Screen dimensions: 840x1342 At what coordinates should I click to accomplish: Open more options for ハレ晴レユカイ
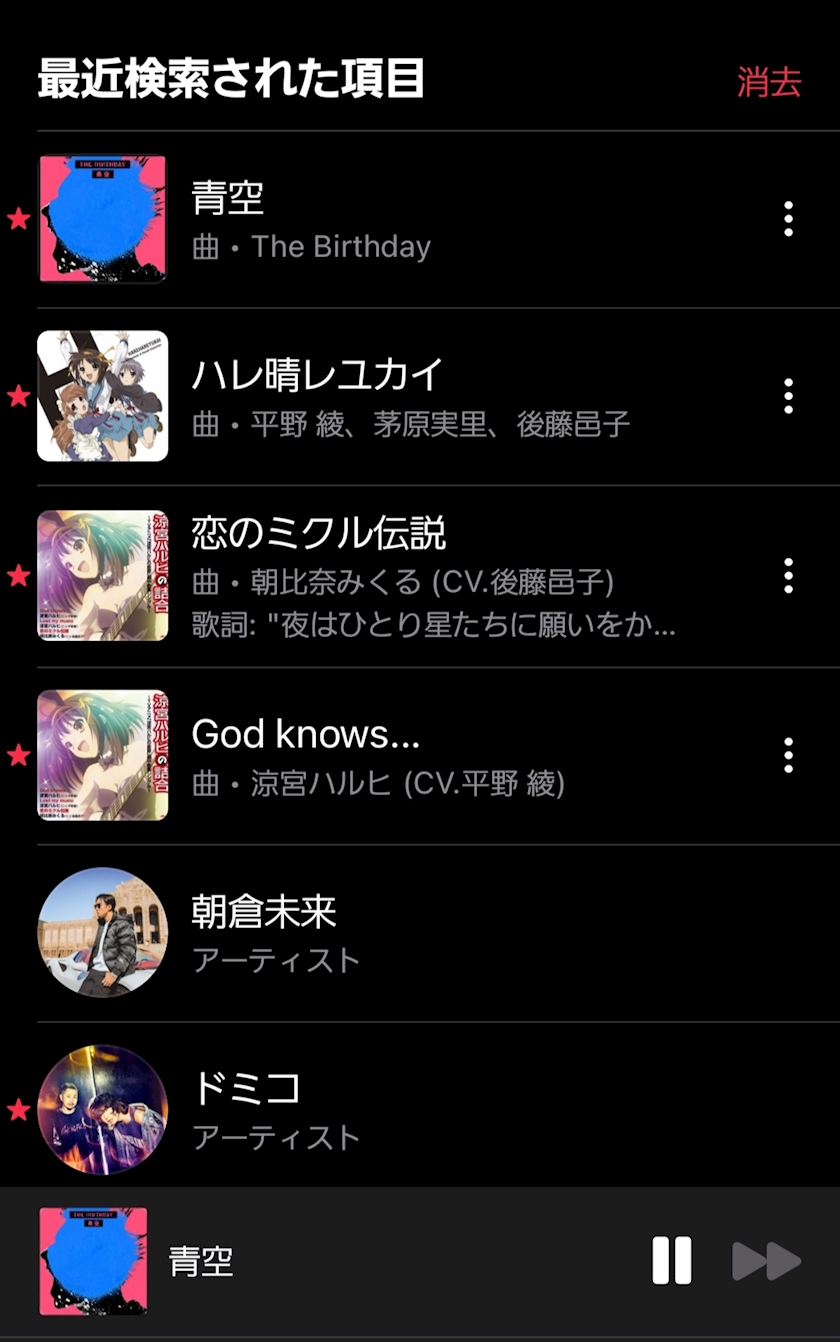pyautogui.click(x=788, y=397)
